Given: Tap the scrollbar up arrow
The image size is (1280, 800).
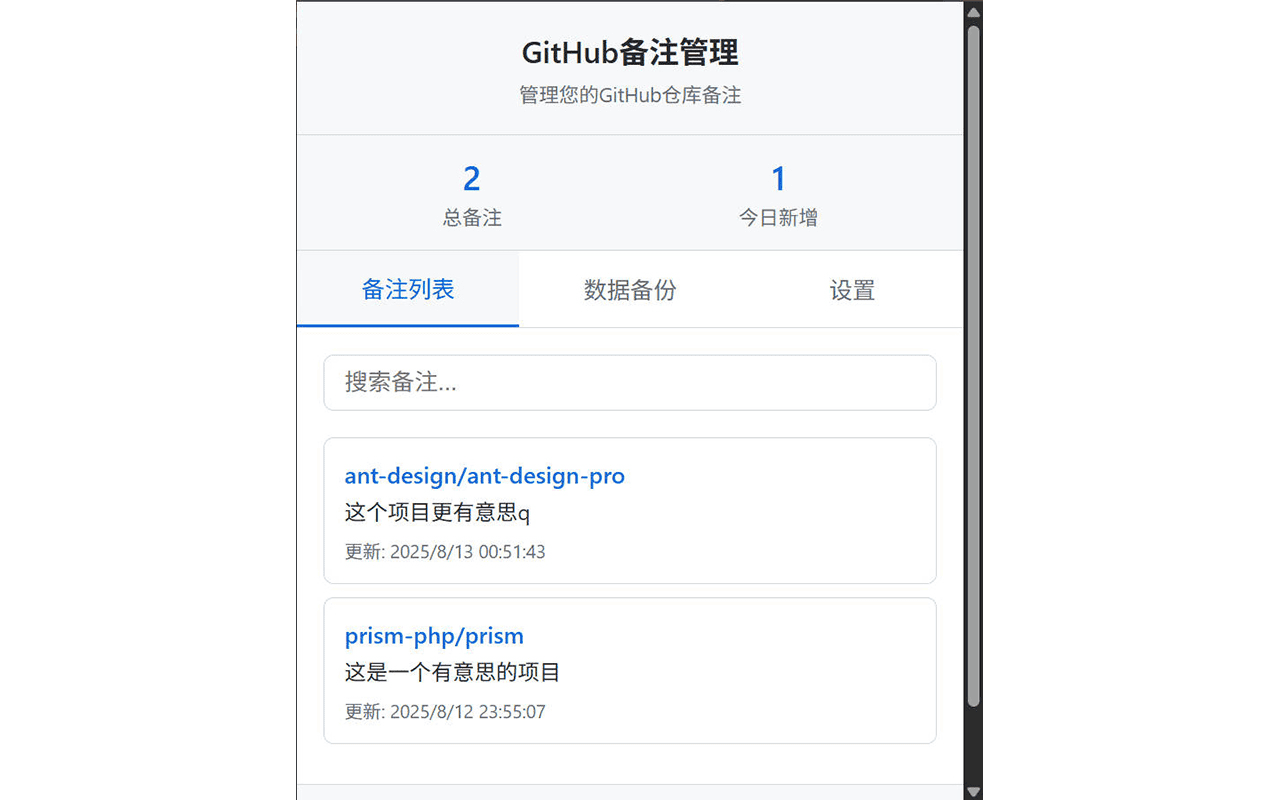Looking at the screenshot, I should click(973, 13).
